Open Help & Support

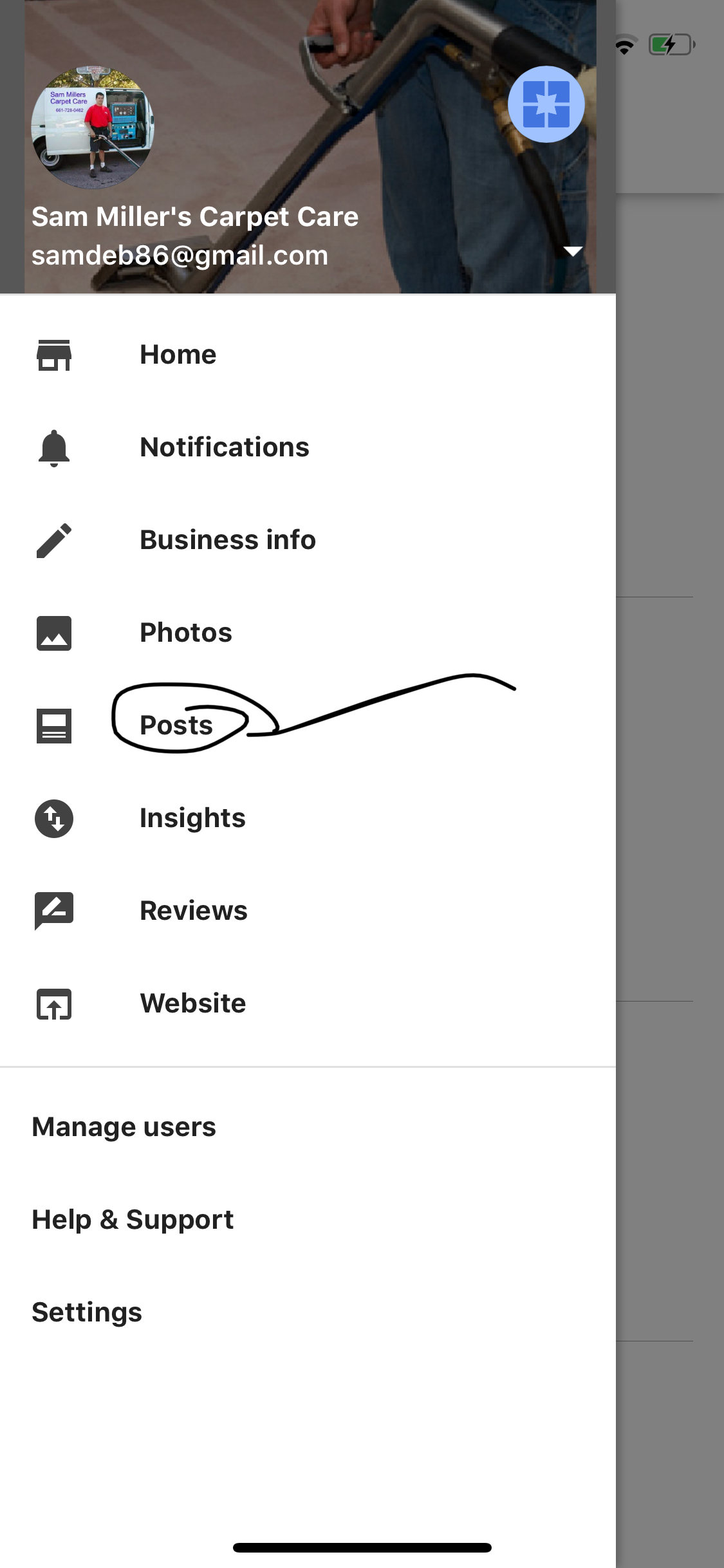(133, 1220)
